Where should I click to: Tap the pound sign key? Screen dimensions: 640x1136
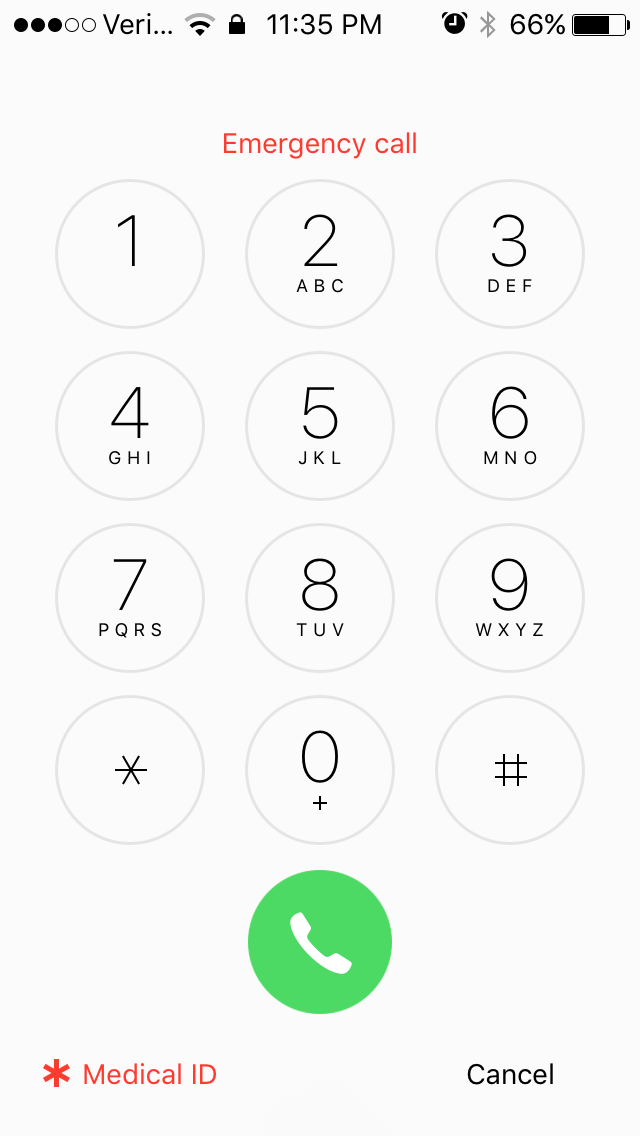510,770
